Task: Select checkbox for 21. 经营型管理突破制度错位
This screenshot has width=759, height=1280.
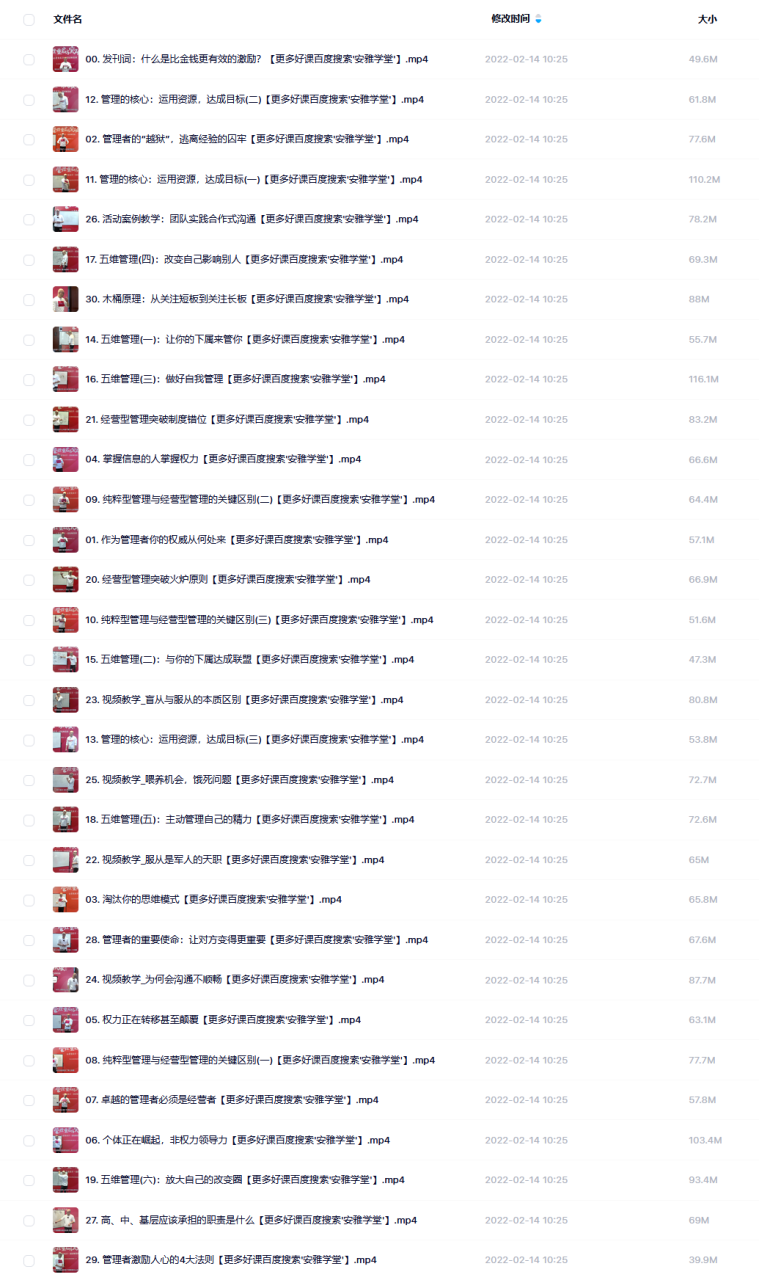Action: pyautogui.click(x=29, y=420)
